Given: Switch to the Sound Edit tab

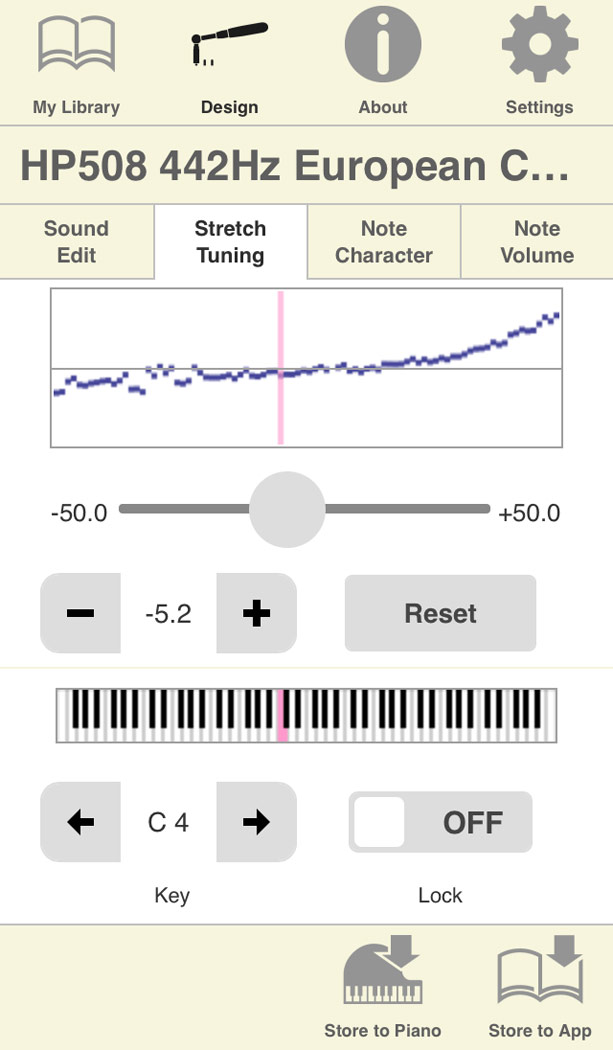Looking at the screenshot, I should pos(76,242).
